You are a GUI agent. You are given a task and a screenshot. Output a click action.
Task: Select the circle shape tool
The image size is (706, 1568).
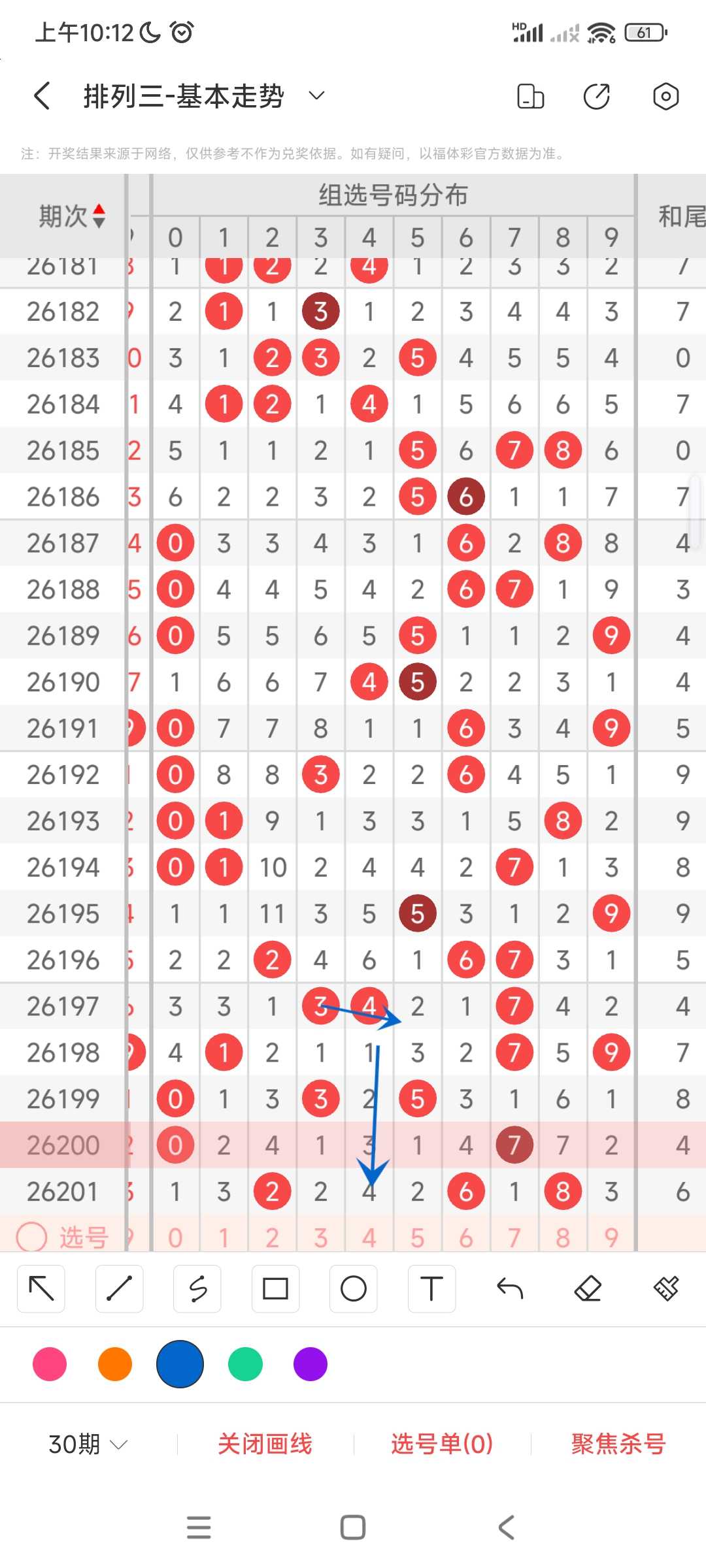point(354,1288)
